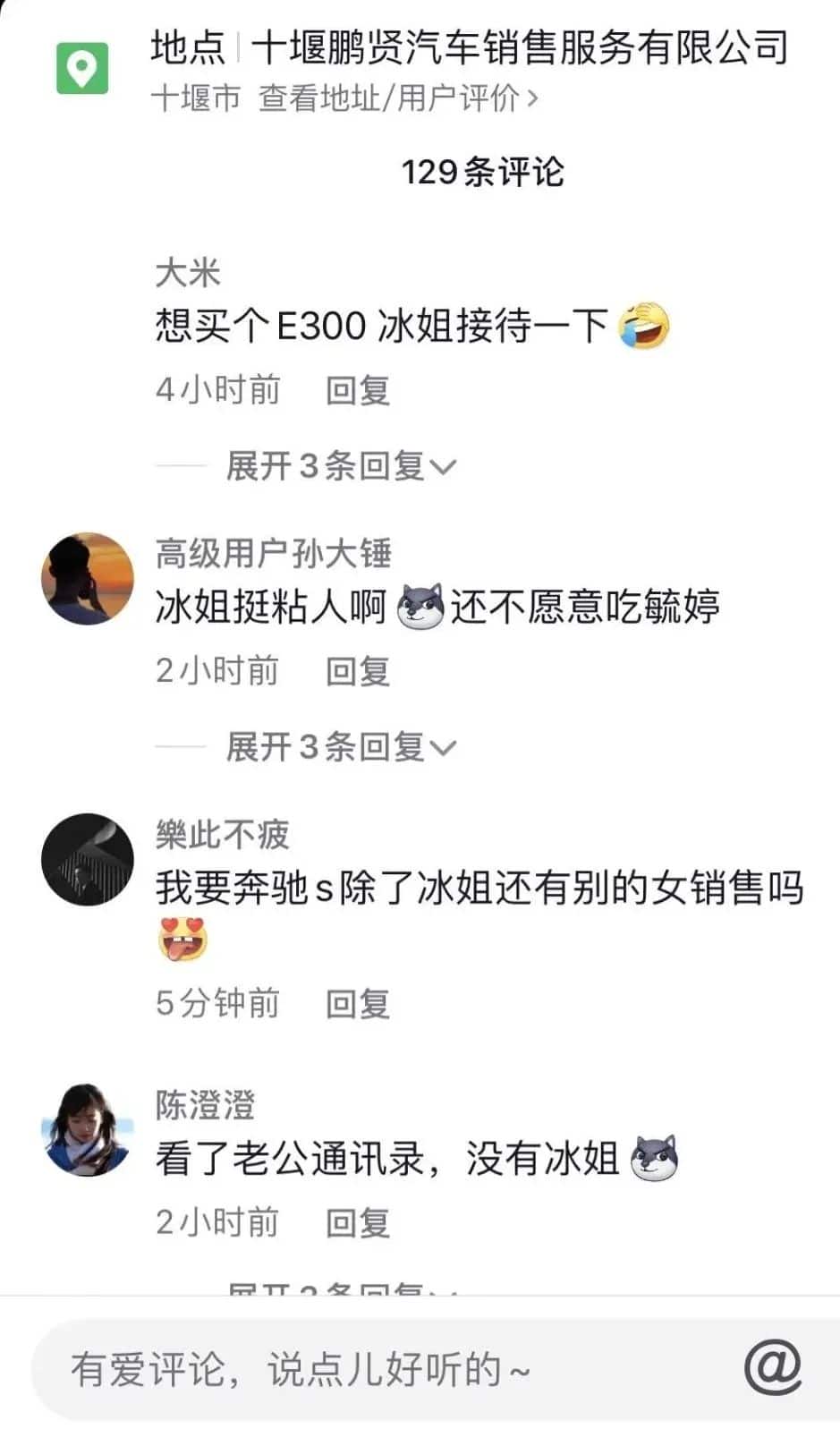Open 陈澄澄's profile avatar
Image resolution: width=840 pixels, height=1429 pixels.
pos(87,1129)
